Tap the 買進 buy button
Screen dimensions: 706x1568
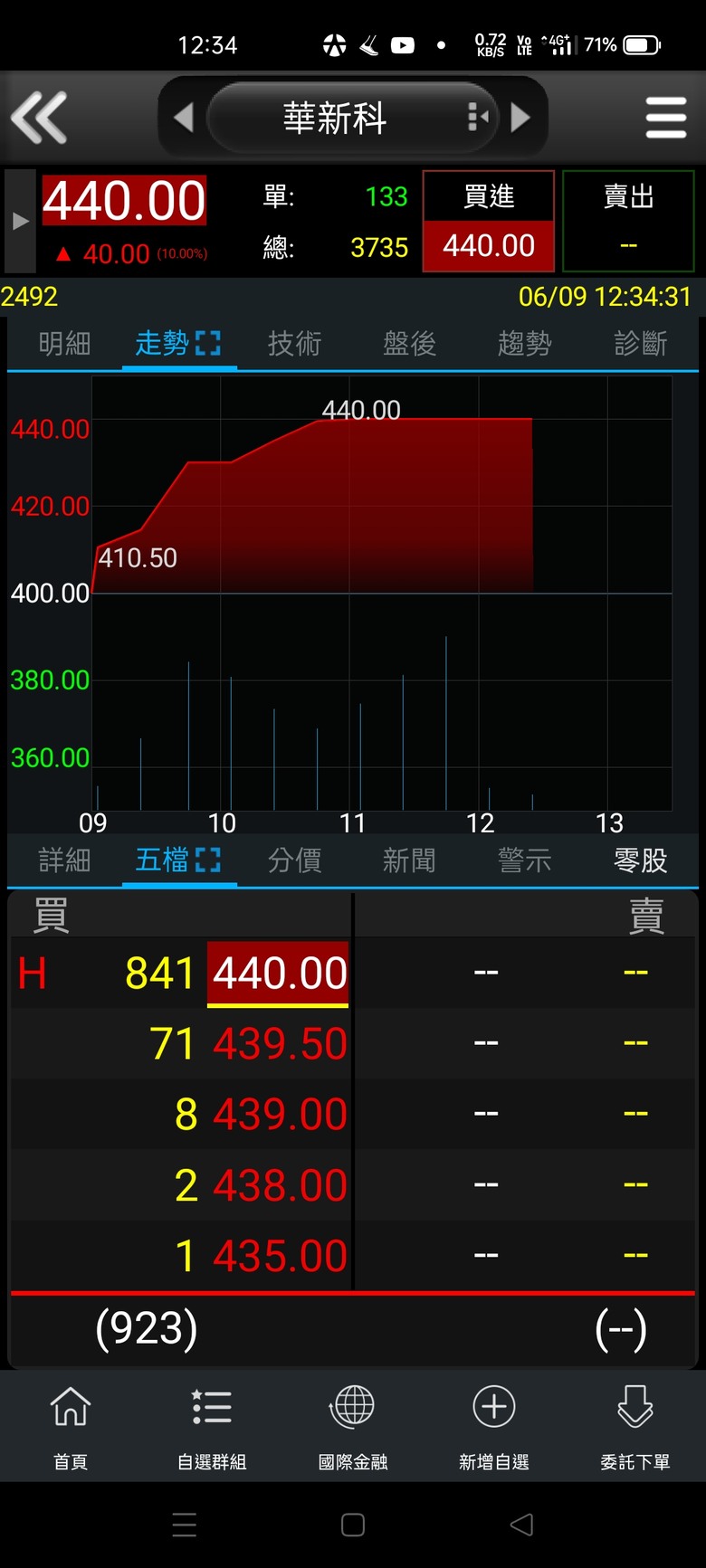489,221
